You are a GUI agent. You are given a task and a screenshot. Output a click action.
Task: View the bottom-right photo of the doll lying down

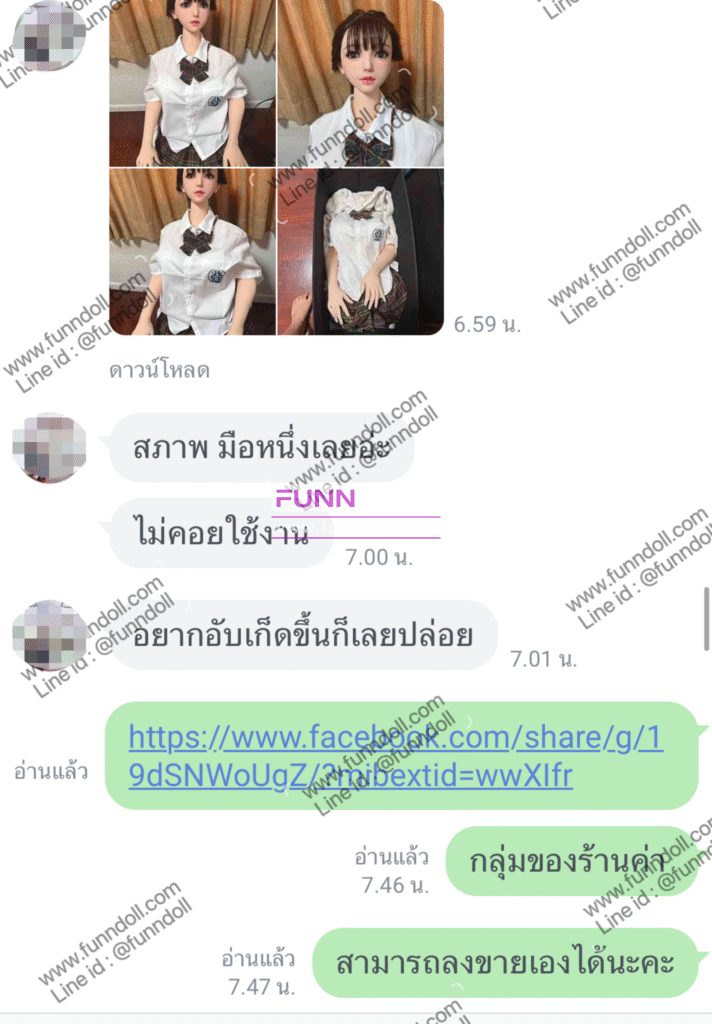(360, 251)
